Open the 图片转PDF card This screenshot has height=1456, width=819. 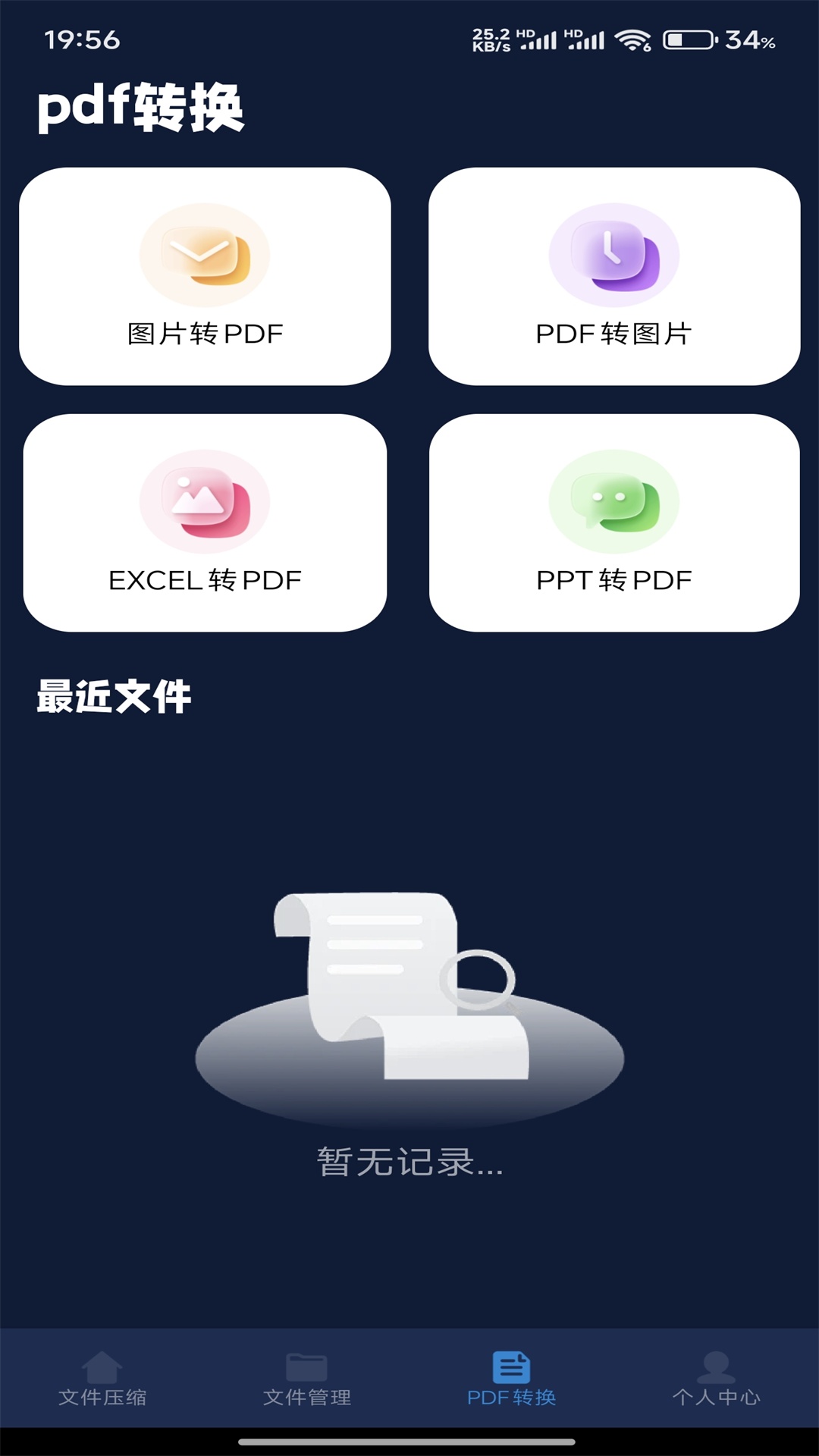click(205, 277)
